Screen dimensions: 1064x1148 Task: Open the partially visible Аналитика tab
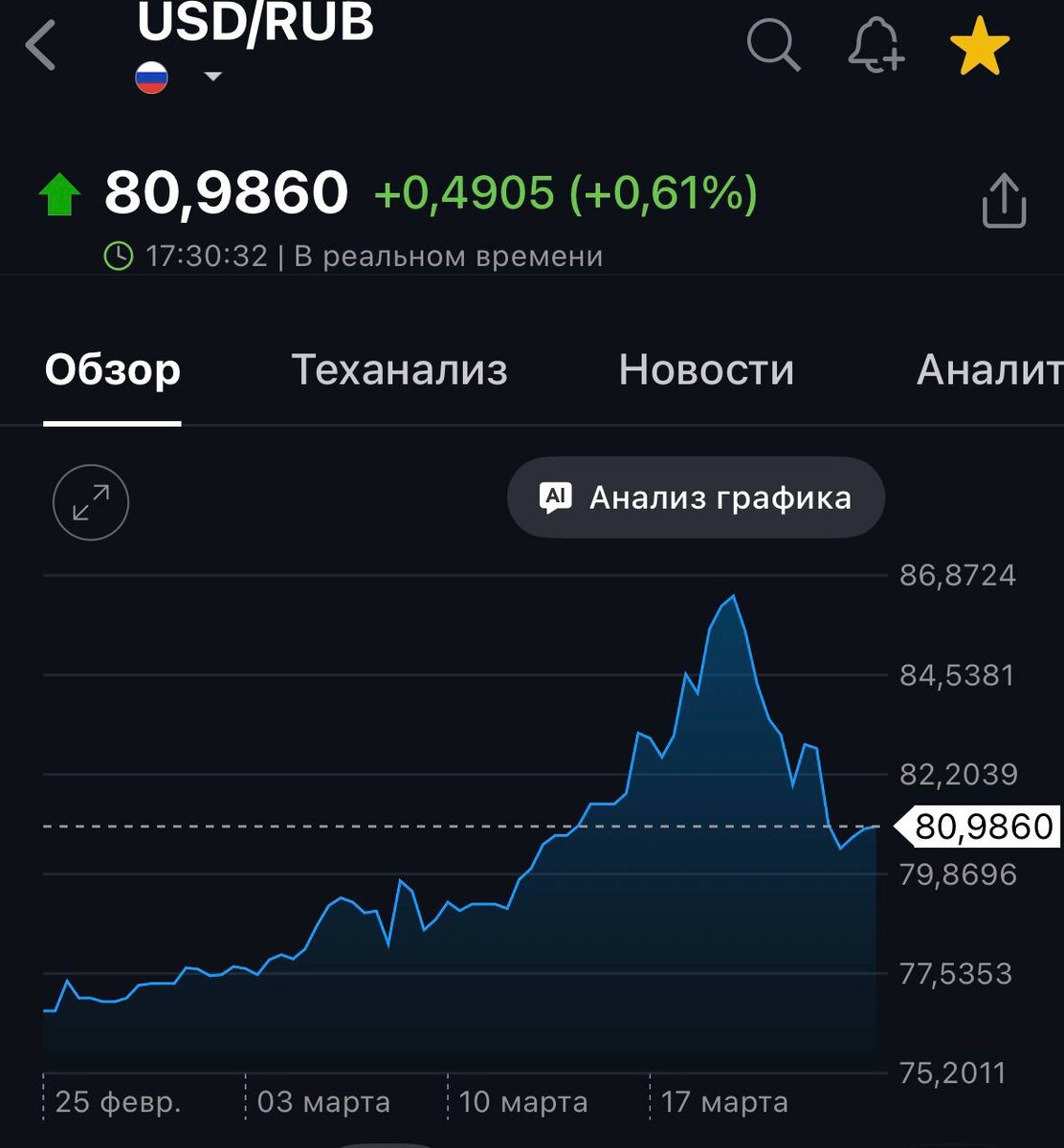pyautogui.click(x=988, y=370)
